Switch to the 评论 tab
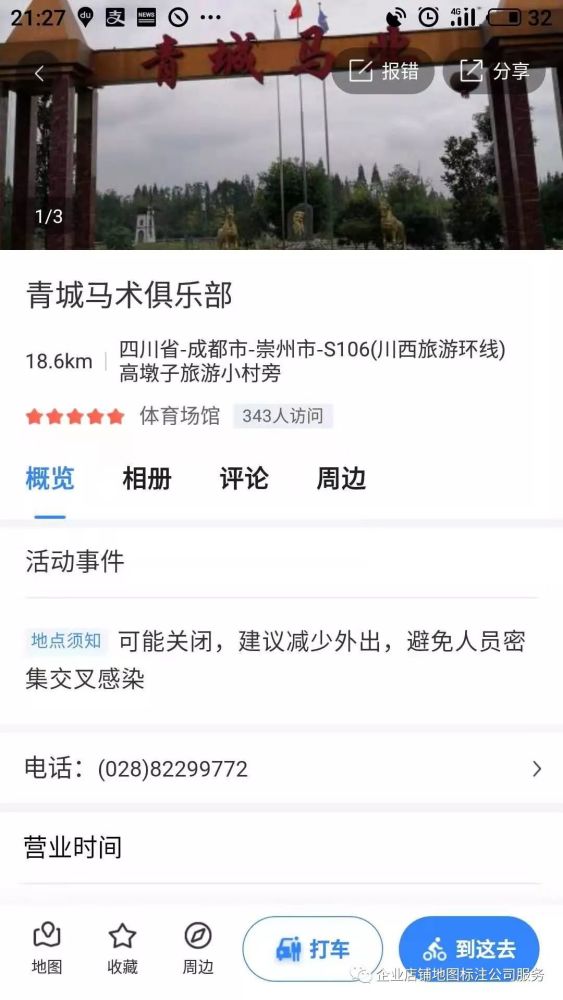 (244, 478)
